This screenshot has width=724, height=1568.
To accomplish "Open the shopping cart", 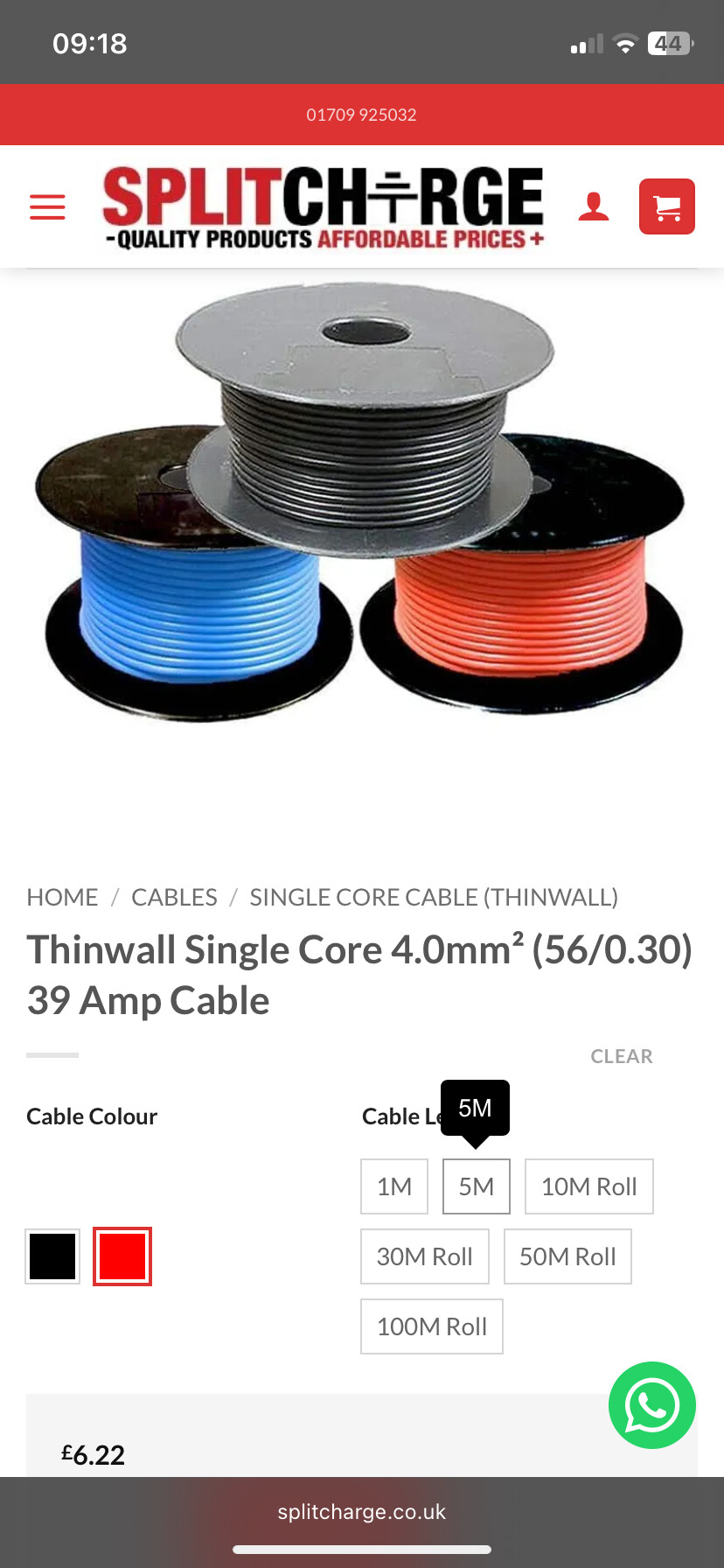I will 666,206.
